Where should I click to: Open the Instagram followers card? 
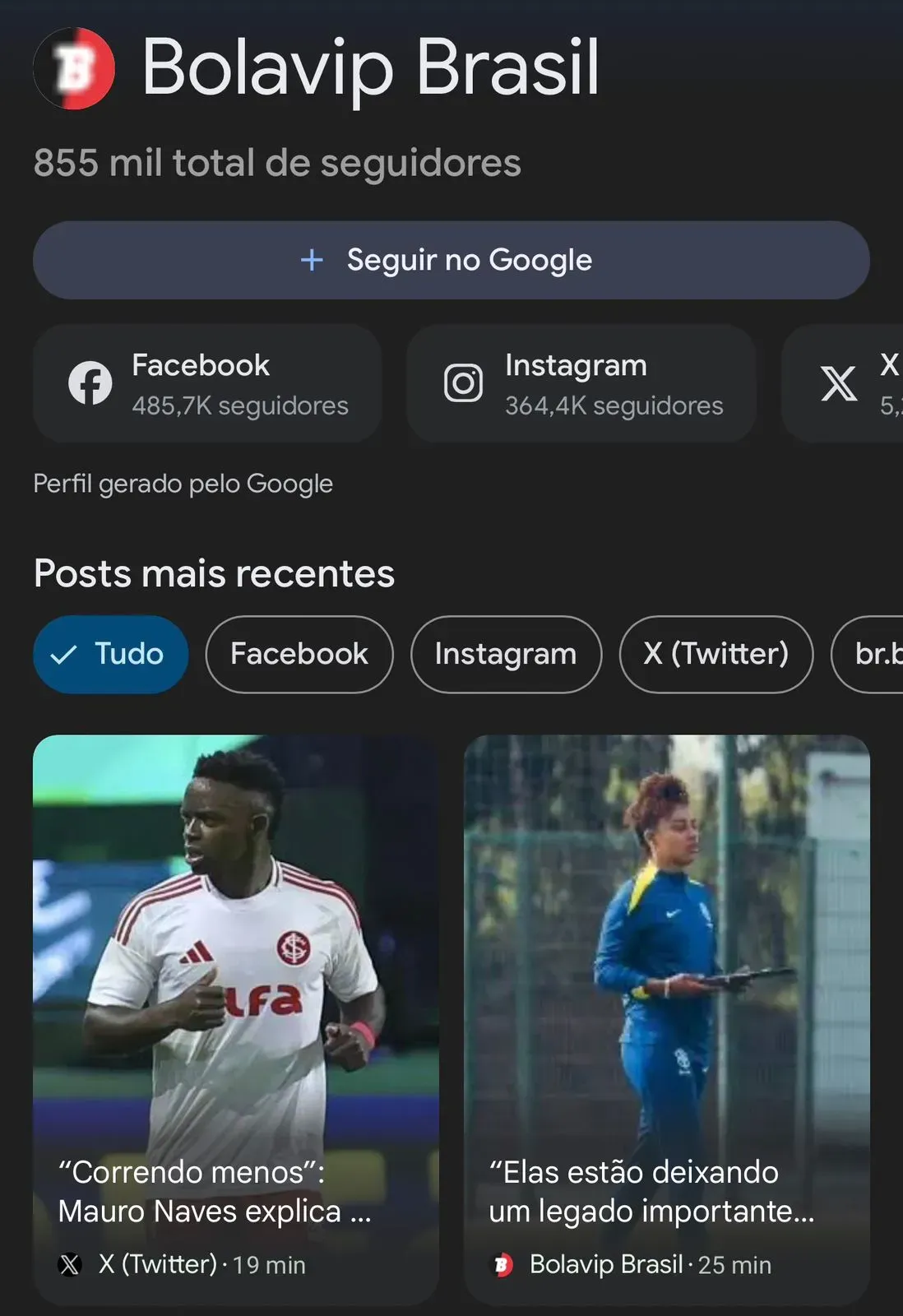(x=581, y=383)
